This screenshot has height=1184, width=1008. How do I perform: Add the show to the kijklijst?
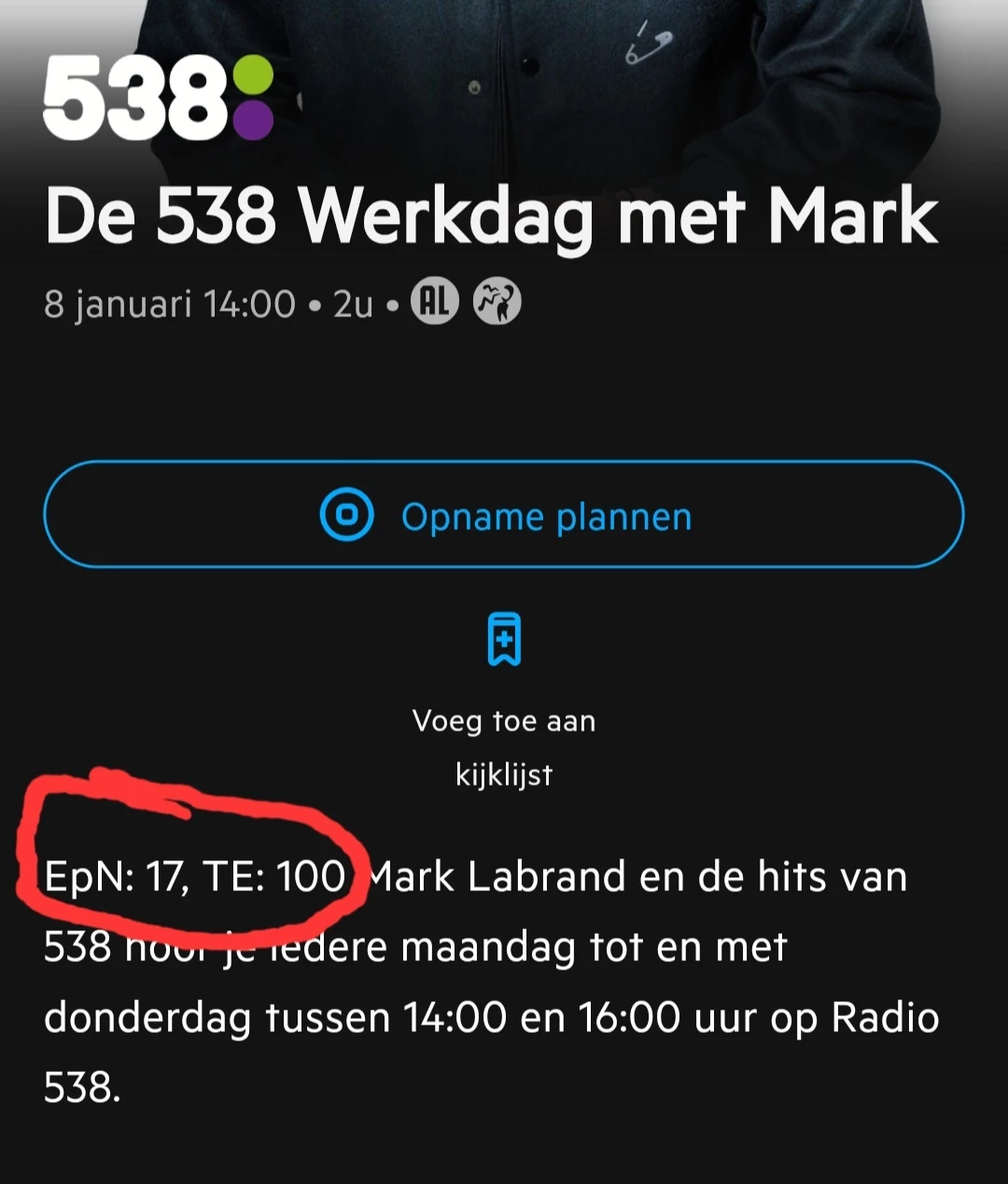point(504,640)
